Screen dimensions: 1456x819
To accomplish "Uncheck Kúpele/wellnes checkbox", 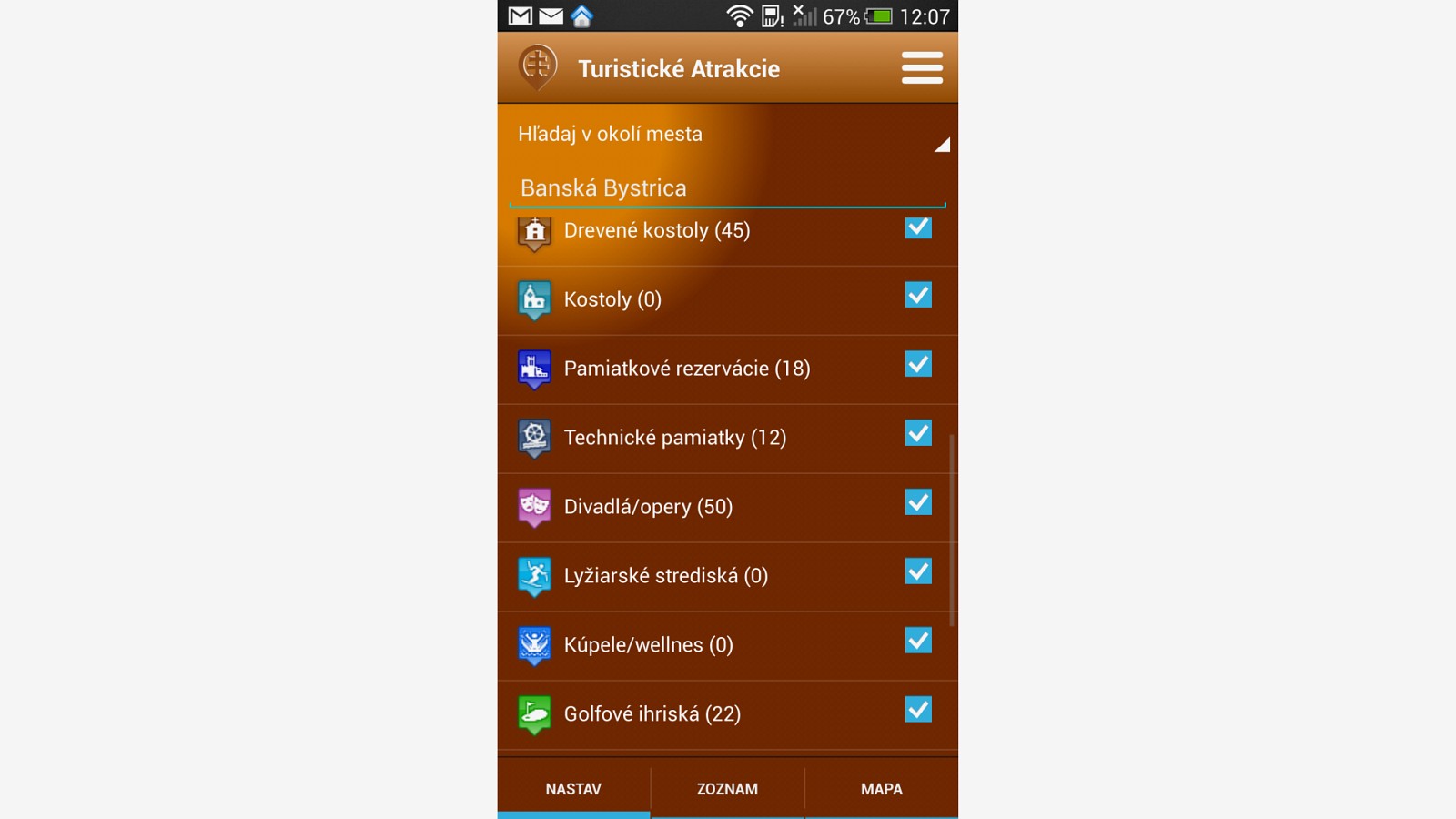I will pyautogui.click(x=918, y=642).
